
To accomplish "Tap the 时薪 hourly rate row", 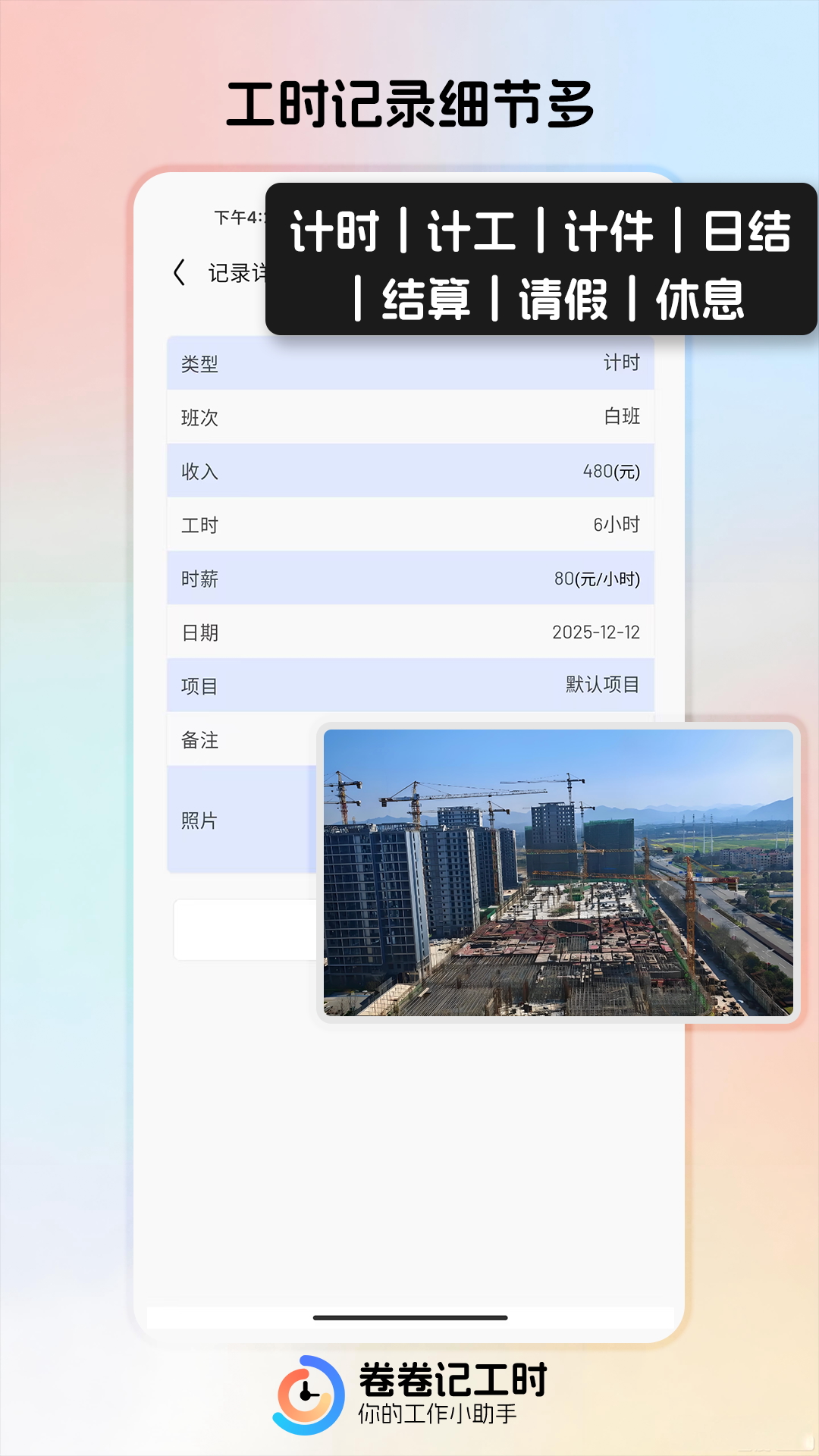I will (409, 578).
